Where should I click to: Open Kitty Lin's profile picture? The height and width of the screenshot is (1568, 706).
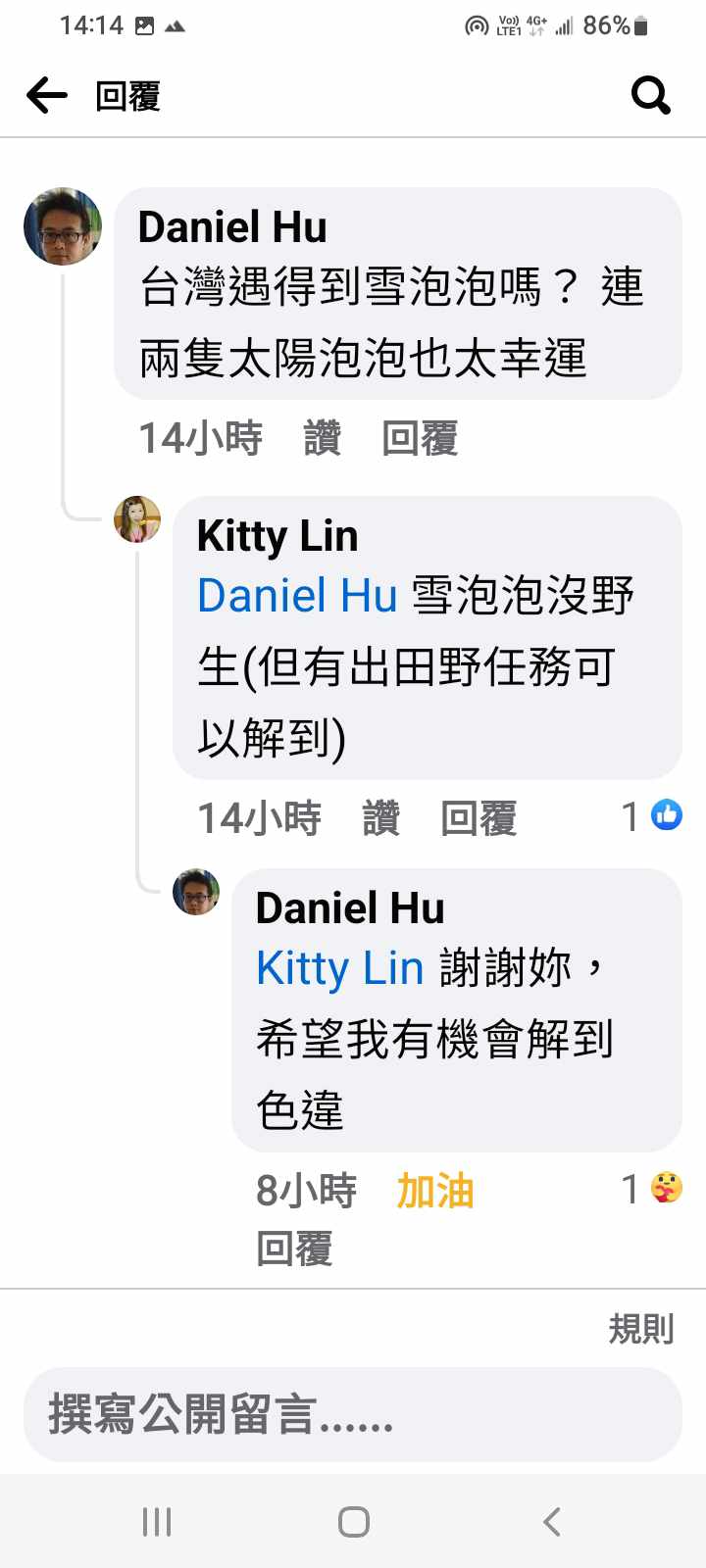[x=137, y=519]
